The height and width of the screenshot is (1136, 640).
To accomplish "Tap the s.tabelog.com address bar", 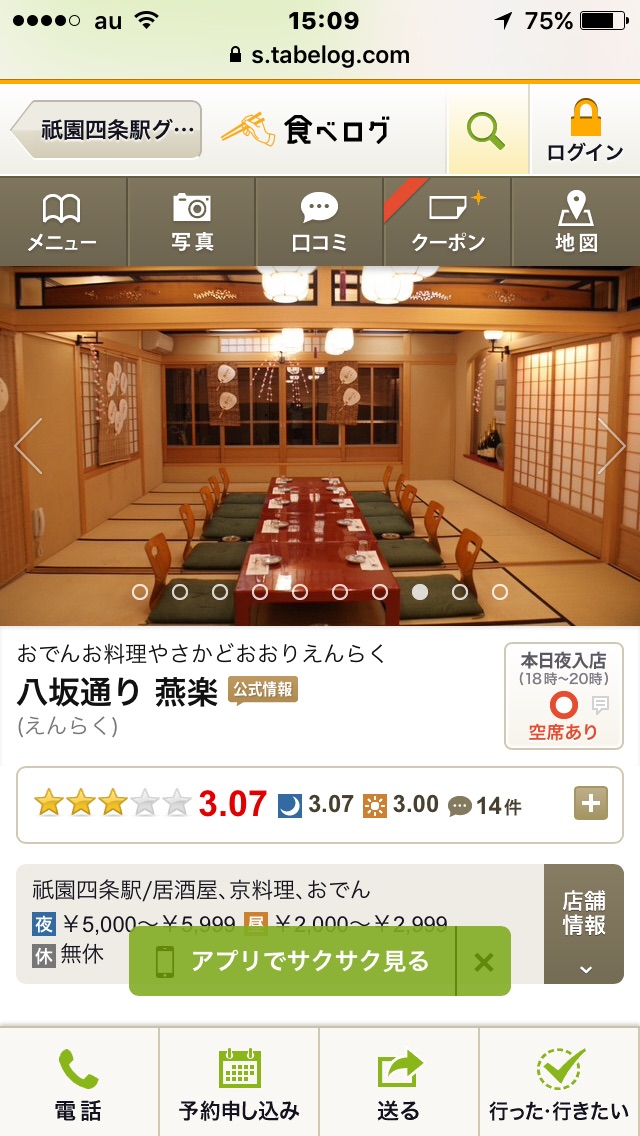I will [320, 55].
